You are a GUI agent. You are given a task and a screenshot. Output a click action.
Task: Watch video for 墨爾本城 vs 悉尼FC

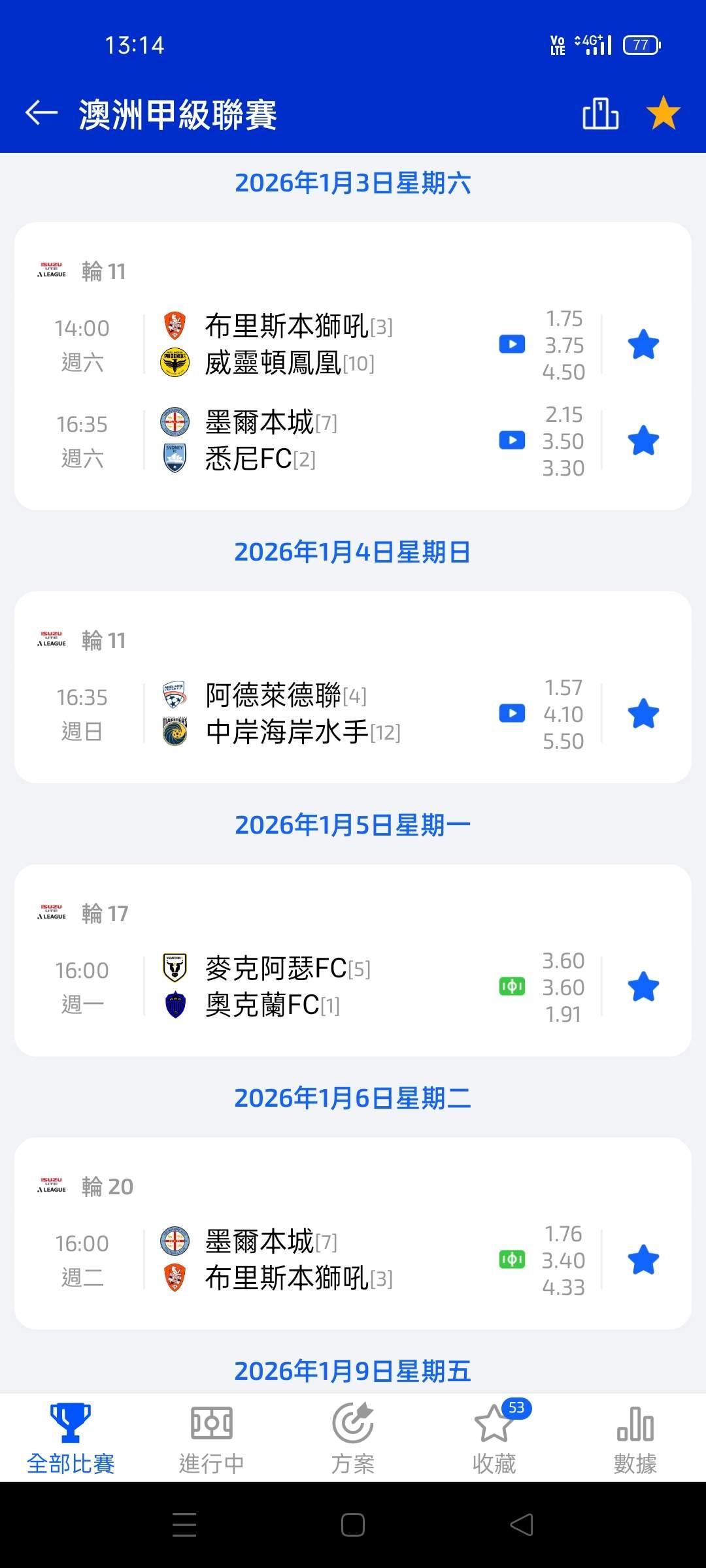pos(512,441)
